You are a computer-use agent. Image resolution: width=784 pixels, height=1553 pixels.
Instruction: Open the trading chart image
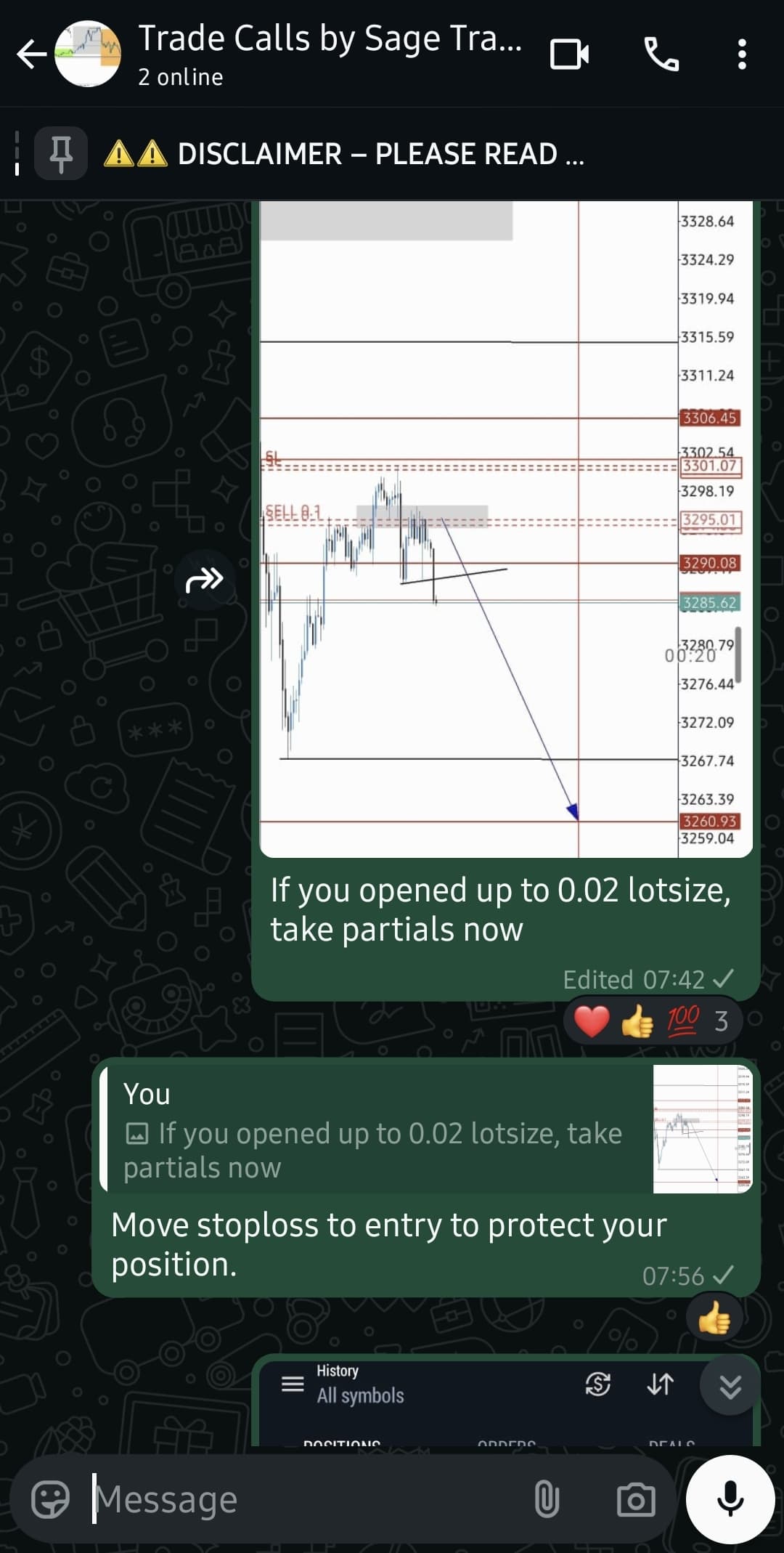505,530
